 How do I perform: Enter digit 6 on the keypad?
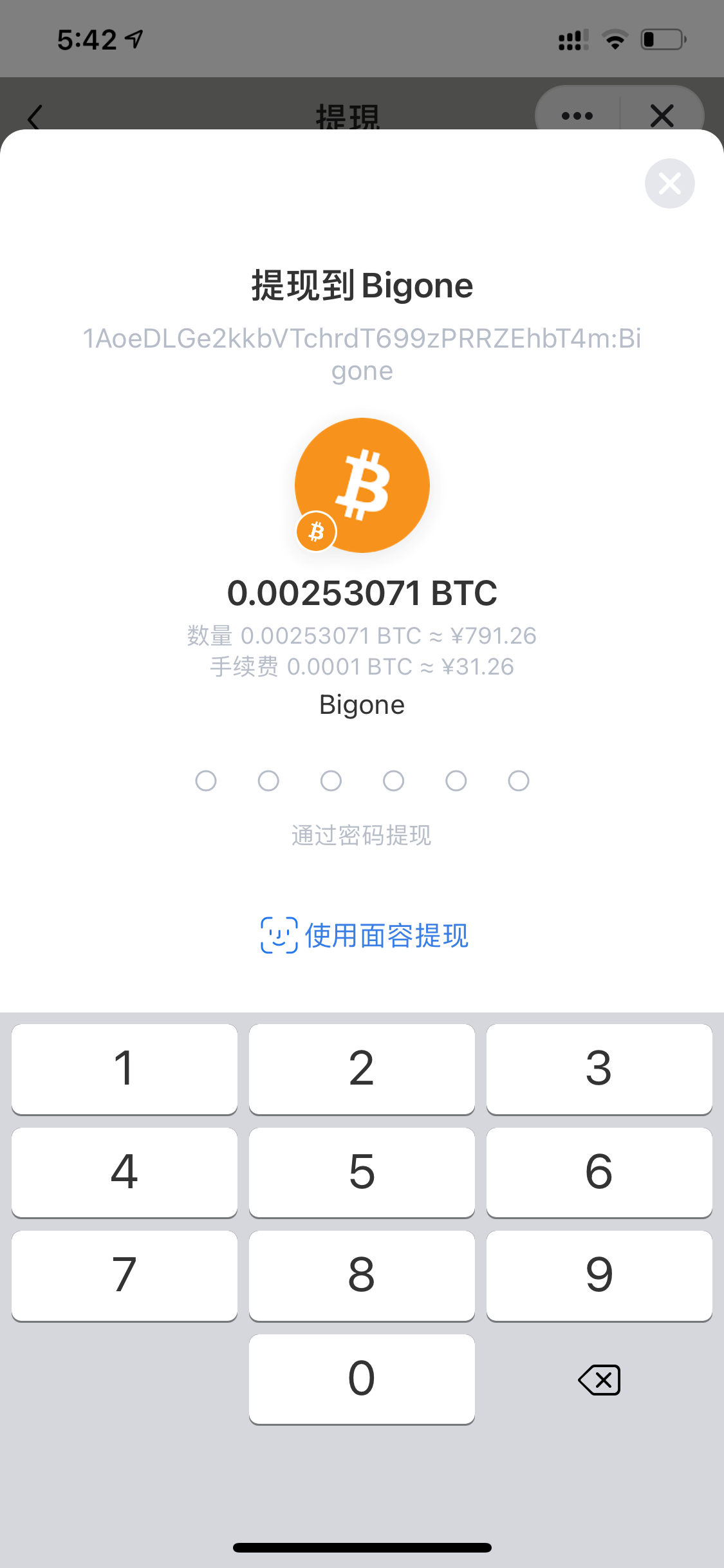pyautogui.click(x=599, y=1172)
